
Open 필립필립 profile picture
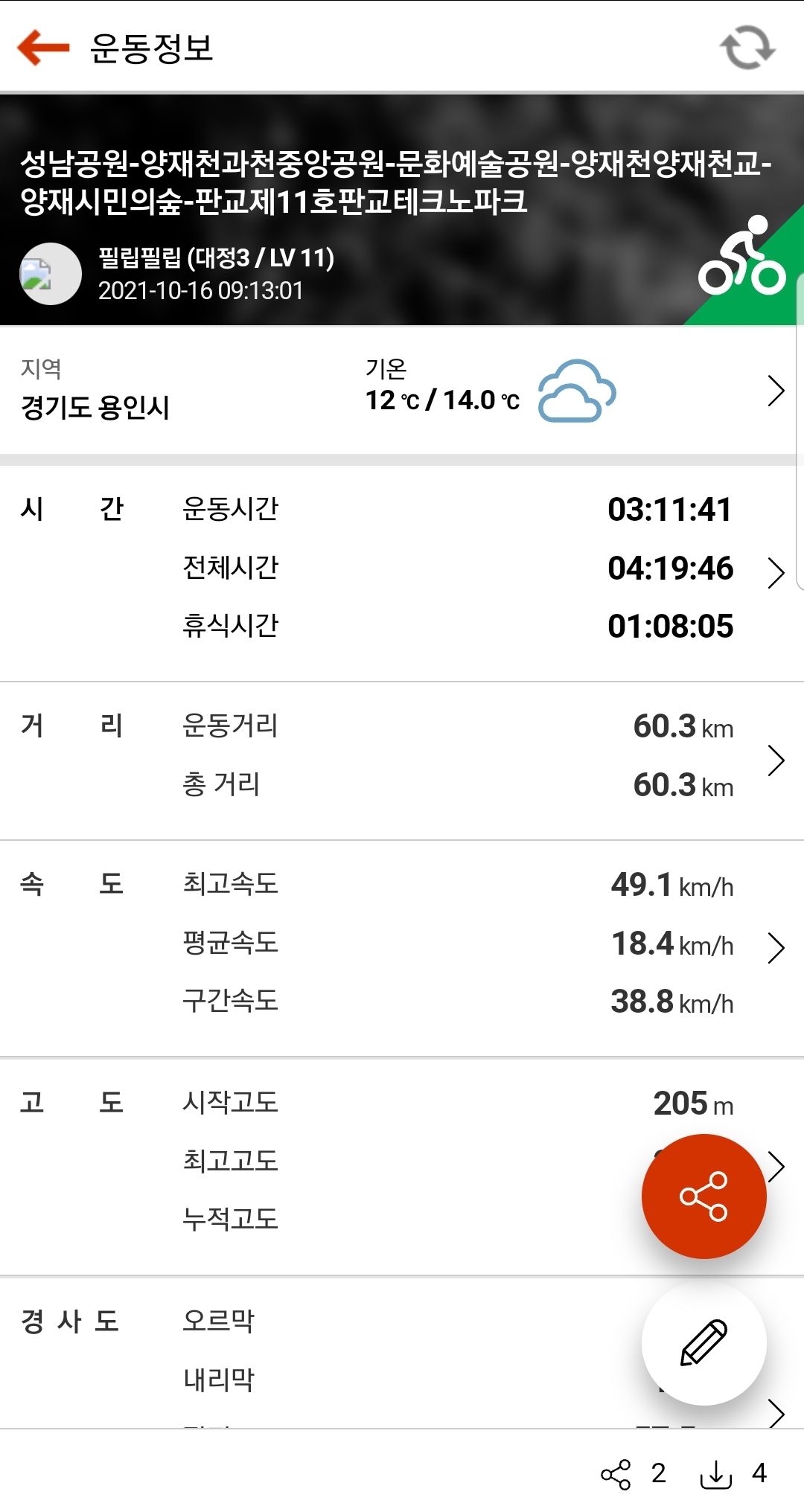[x=50, y=274]
